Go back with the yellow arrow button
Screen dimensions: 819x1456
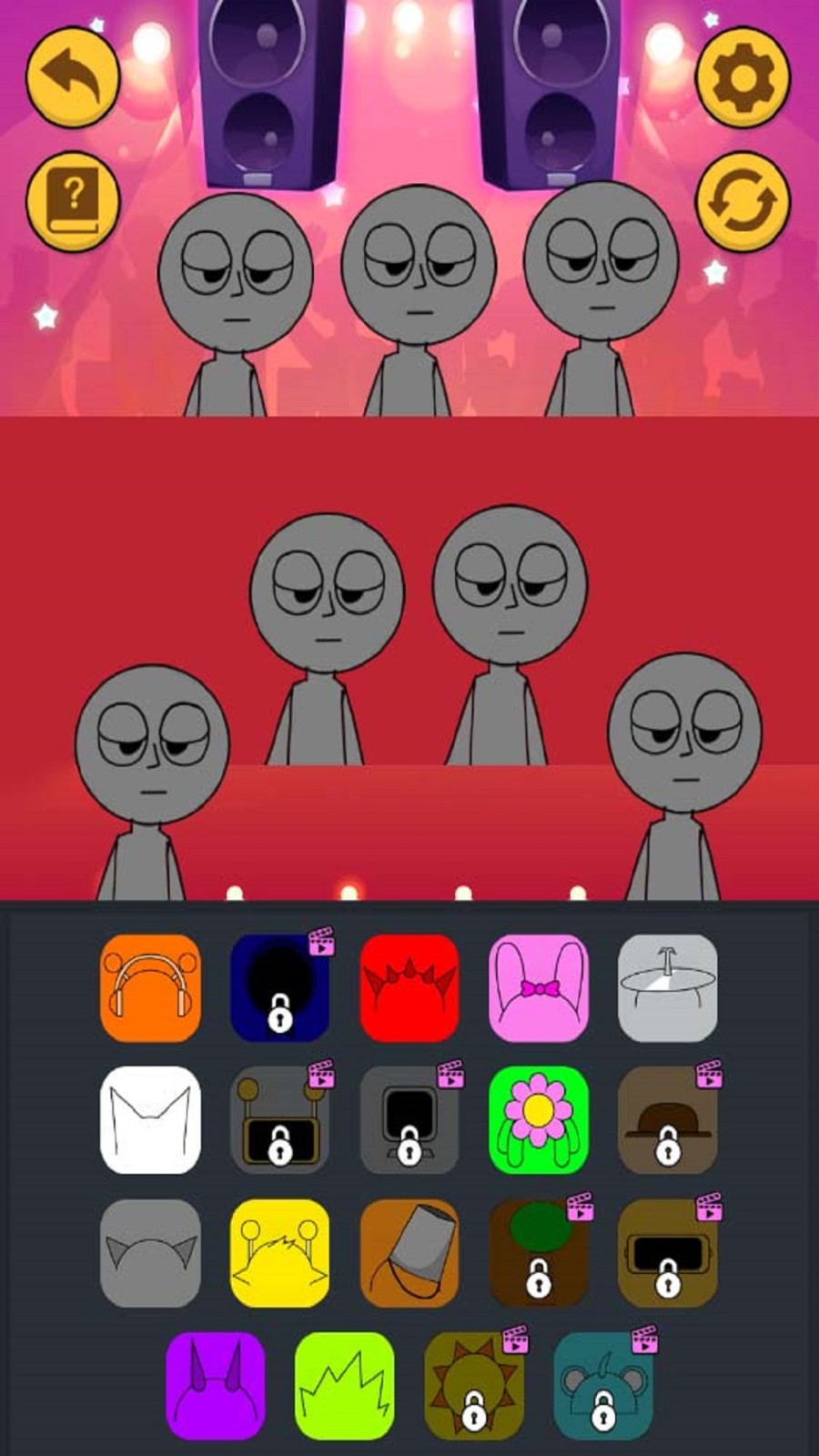(x=73, y=76)
